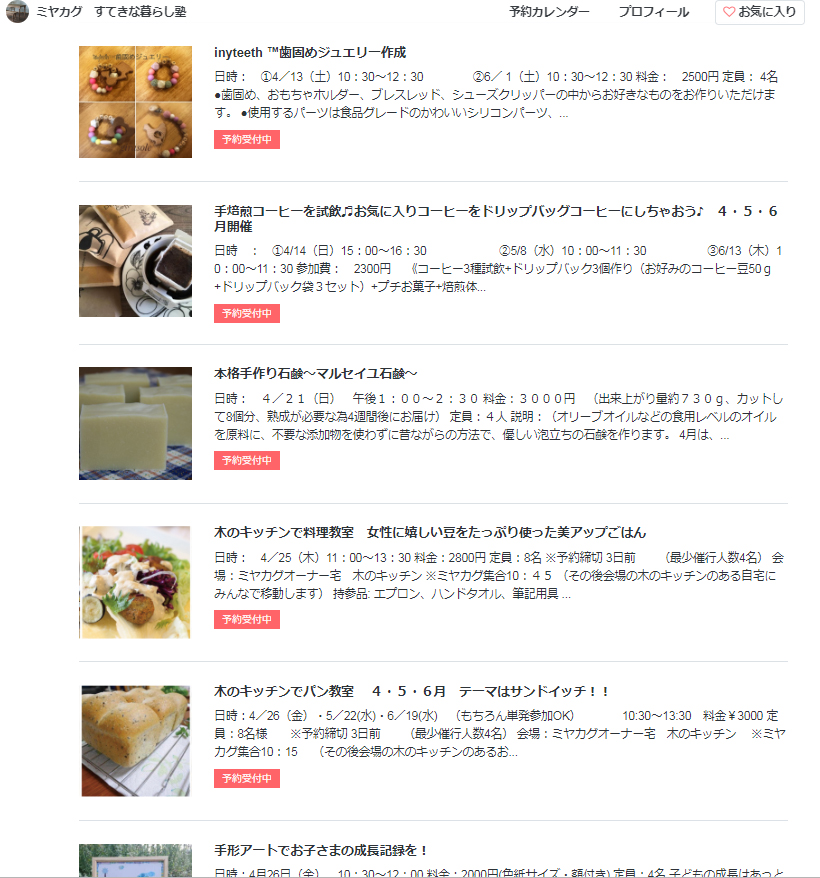Open the 歯固めジュエリー作成 listing title

tap(310, 52)
